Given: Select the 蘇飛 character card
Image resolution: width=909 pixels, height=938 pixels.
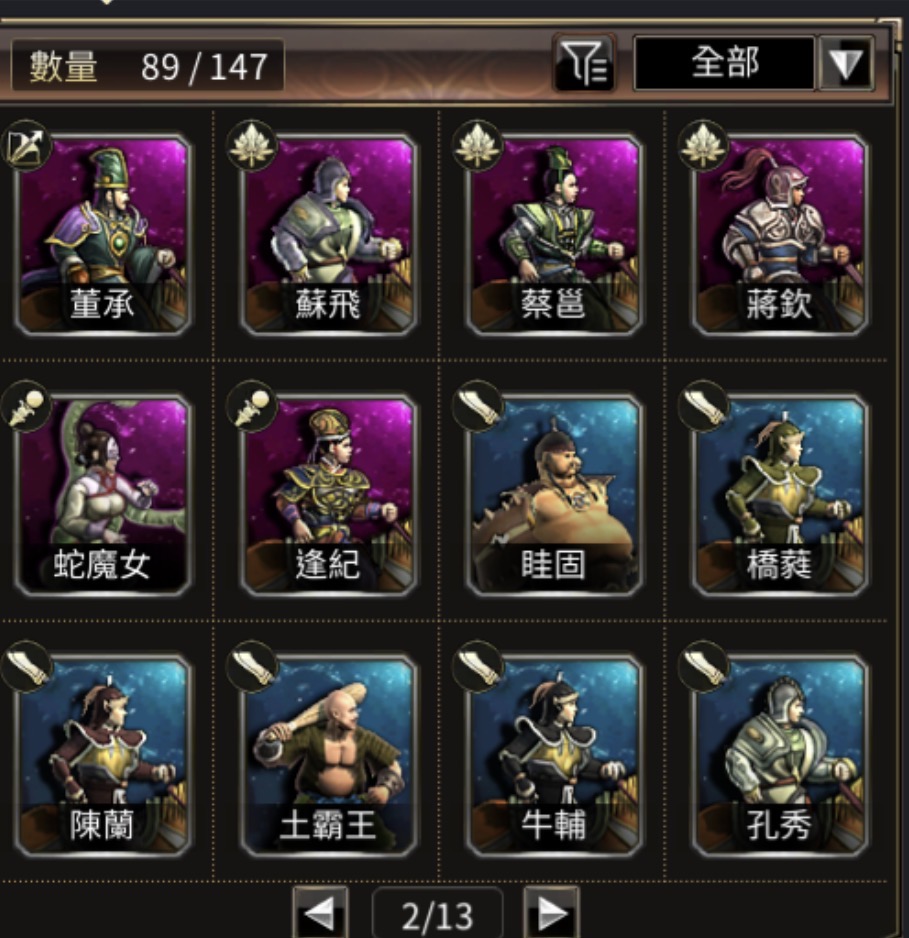Looking at the screenshot, I should click(329, 236).
